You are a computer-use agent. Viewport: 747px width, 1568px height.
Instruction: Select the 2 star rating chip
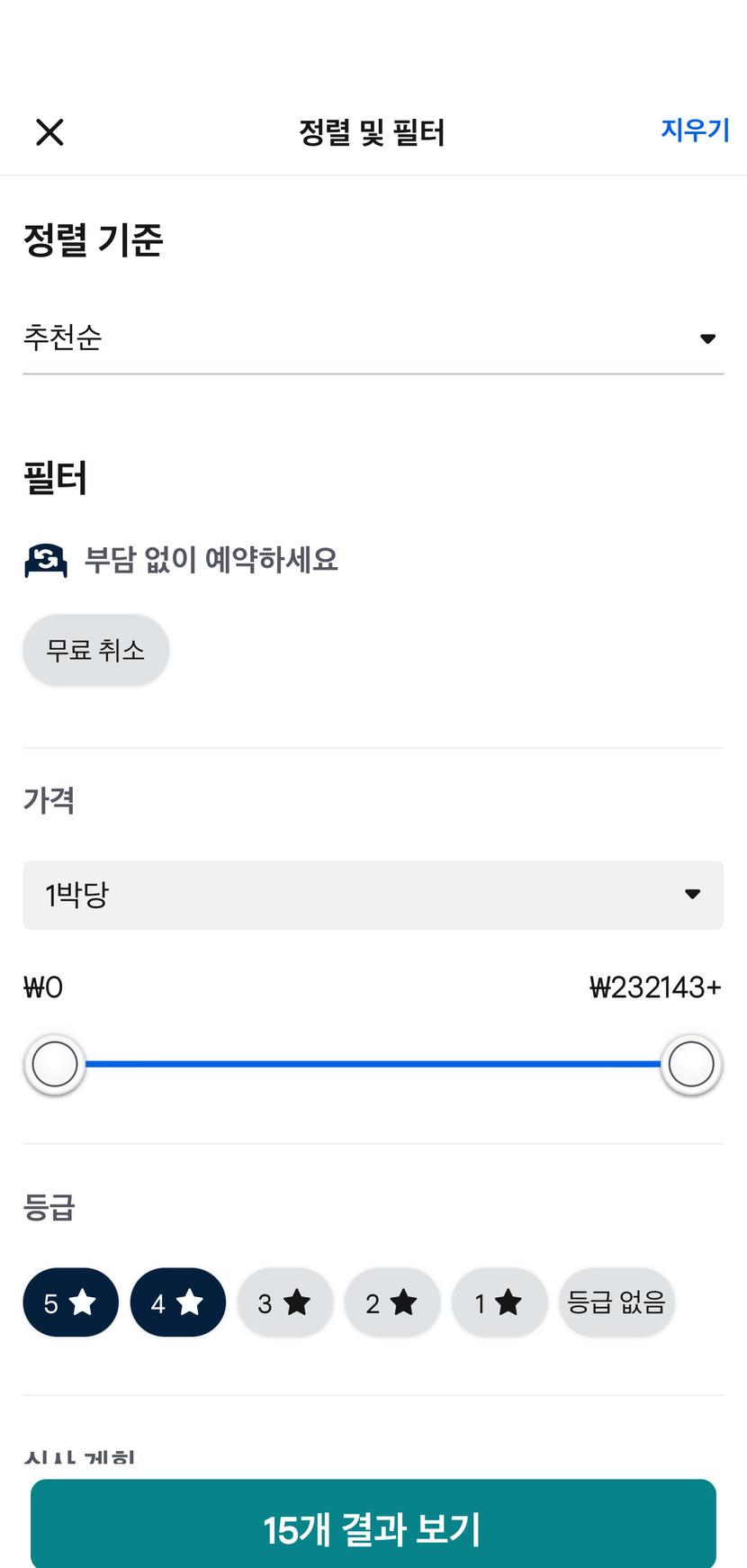[392, 1302]
